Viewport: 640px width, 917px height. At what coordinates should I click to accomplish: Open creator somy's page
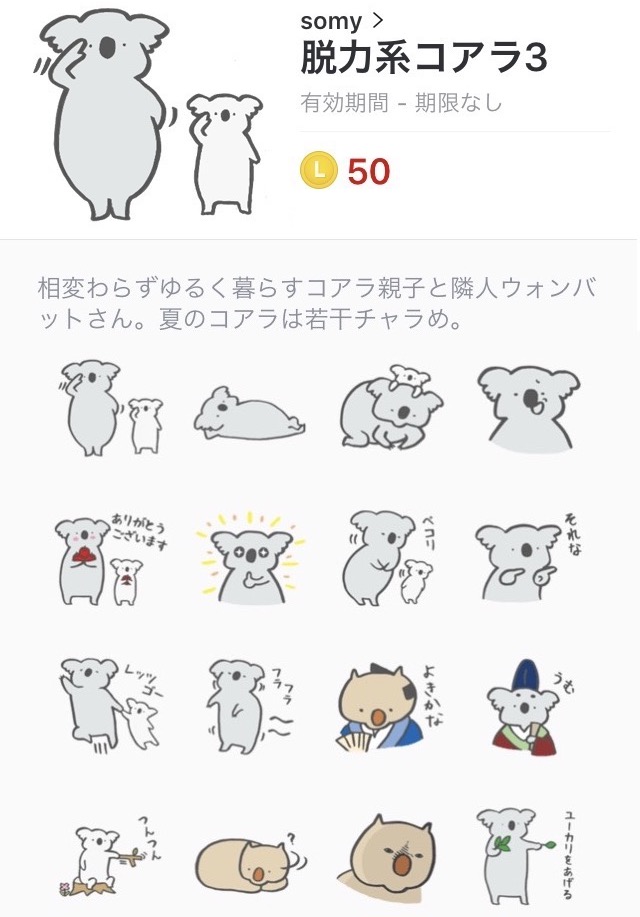[x=342, y=21]
